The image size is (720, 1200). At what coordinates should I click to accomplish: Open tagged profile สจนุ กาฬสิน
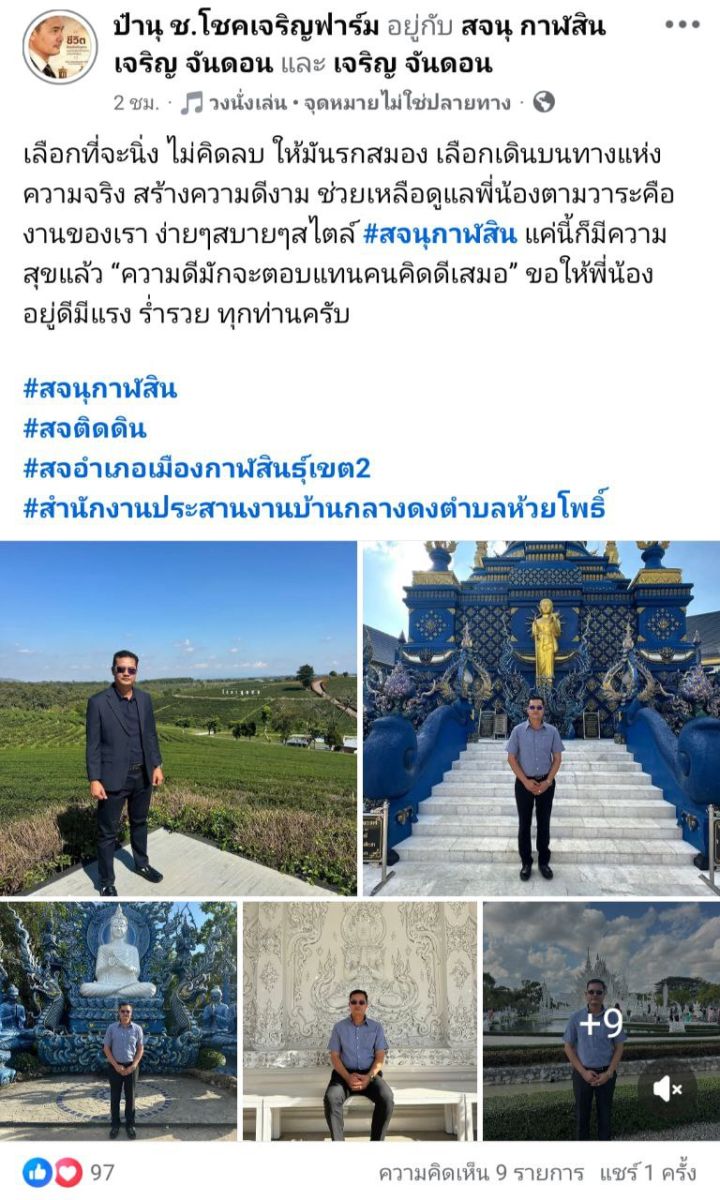pyautogui.click(x=533, y=26)
